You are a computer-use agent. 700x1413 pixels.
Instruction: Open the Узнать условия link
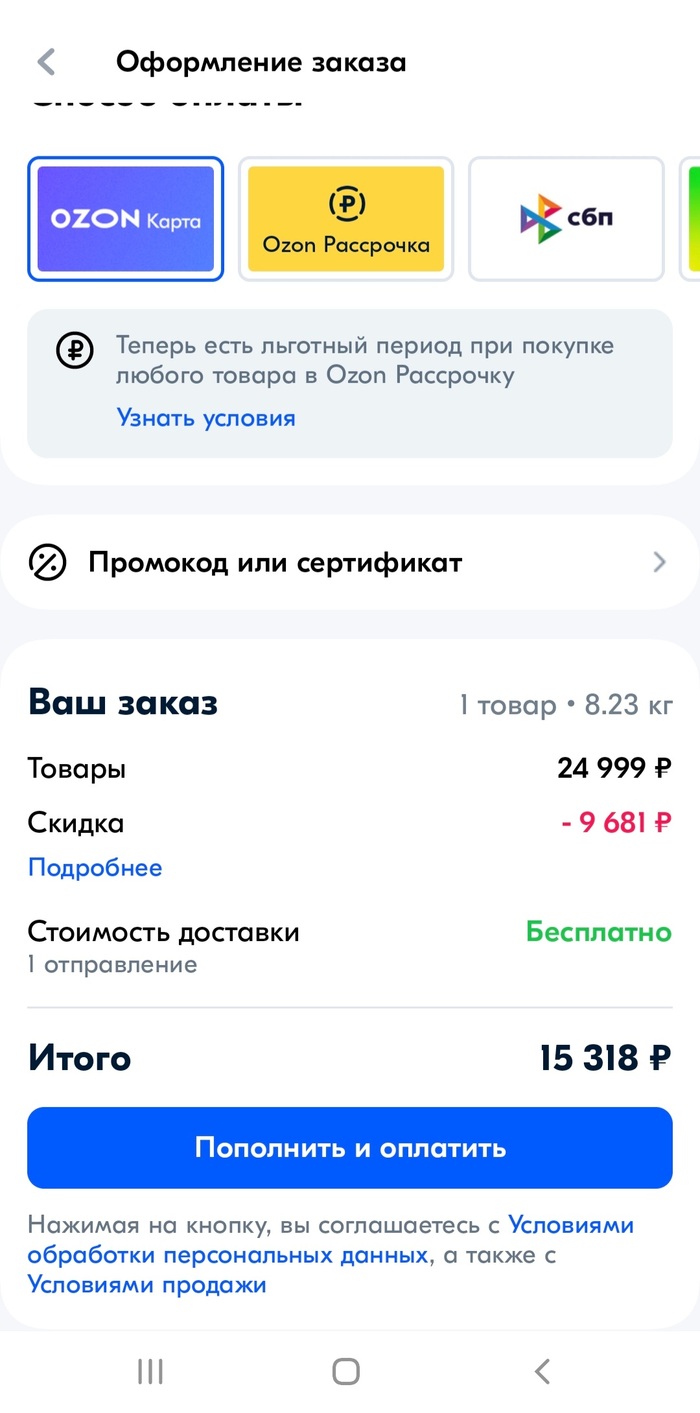(x=206, y=417)
